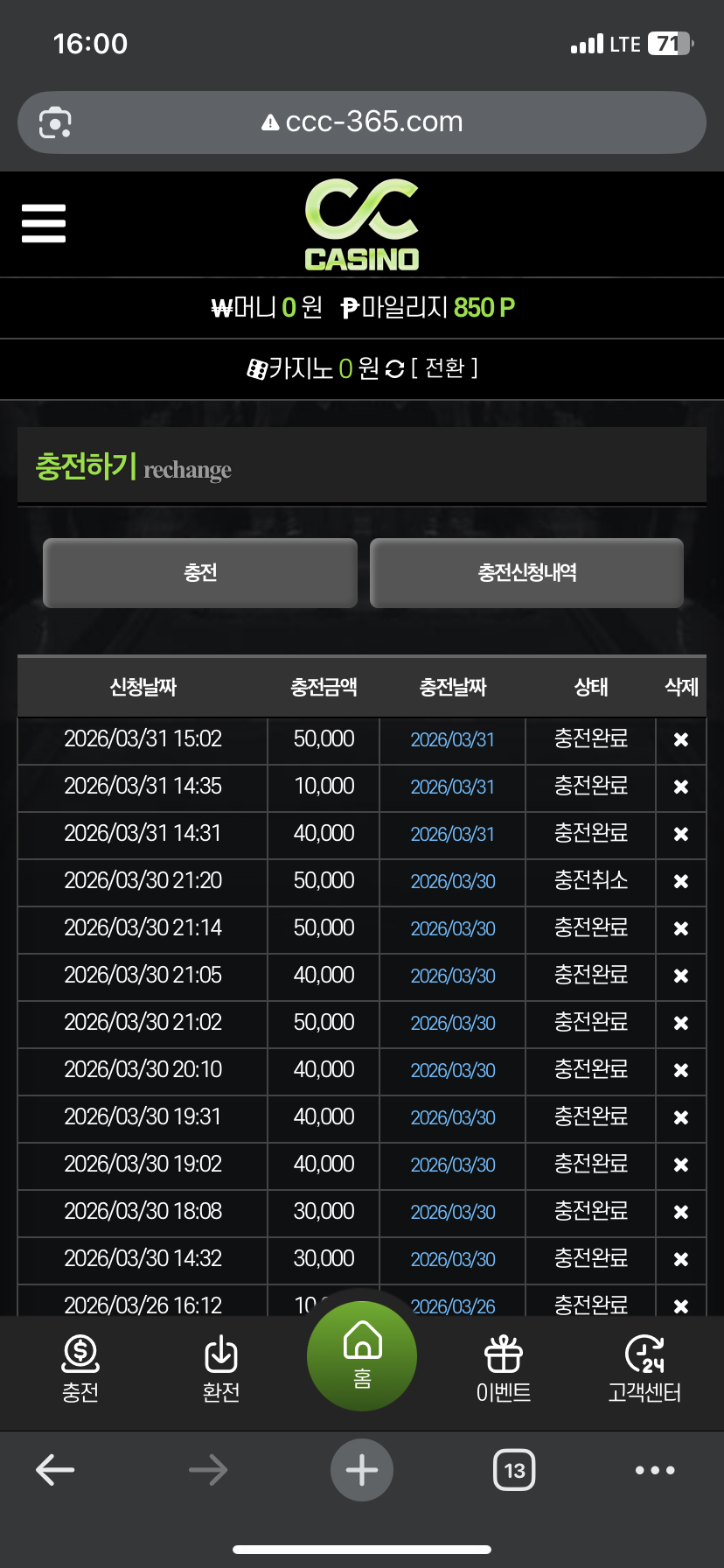The image size is (724, 1568).
Task: Tap the lens icon in the address bar
Action: [x=55, y=122]
